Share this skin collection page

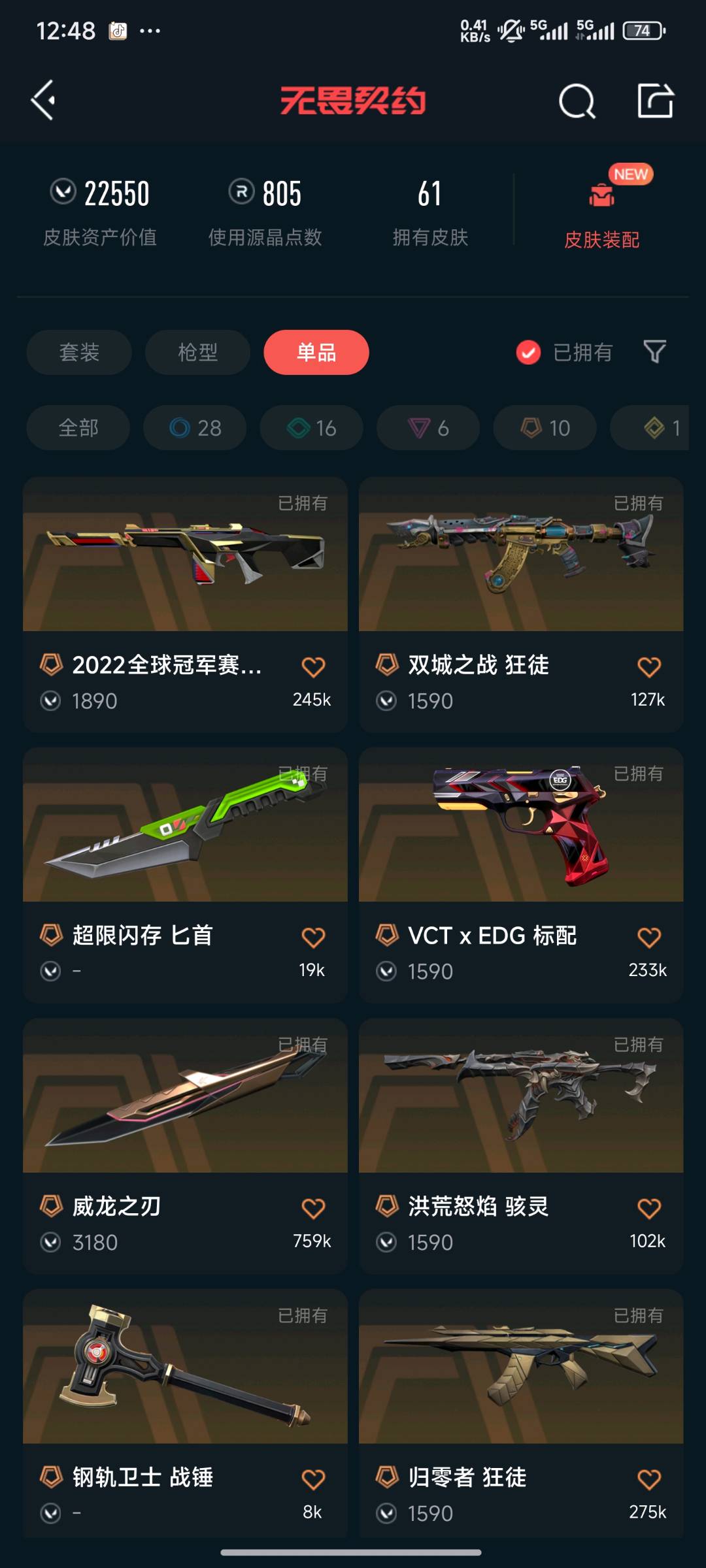coord(655,101)
